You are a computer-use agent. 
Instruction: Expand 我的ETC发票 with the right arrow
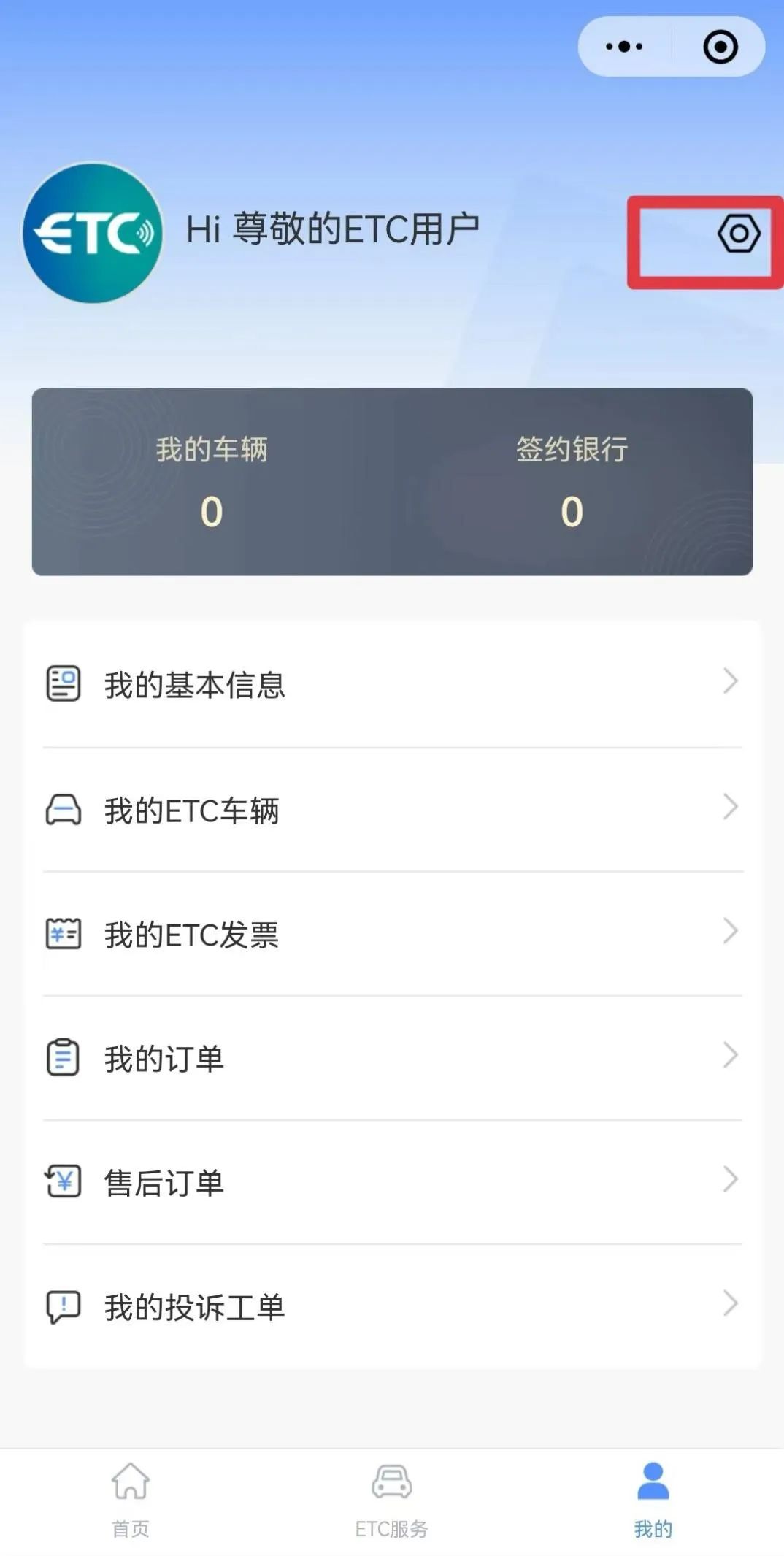(x=731, y=932)
